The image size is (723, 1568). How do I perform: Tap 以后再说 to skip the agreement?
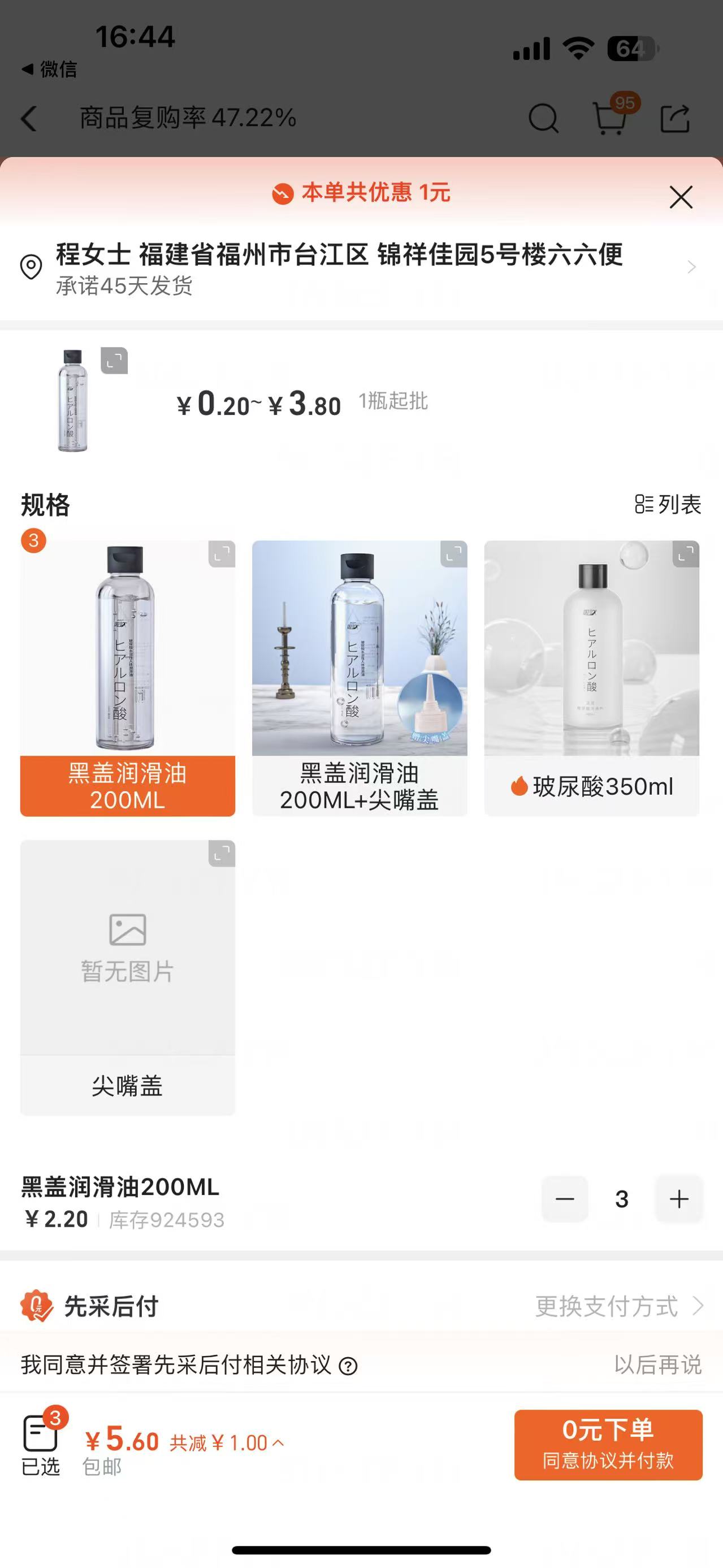[x=657, y=1365]
